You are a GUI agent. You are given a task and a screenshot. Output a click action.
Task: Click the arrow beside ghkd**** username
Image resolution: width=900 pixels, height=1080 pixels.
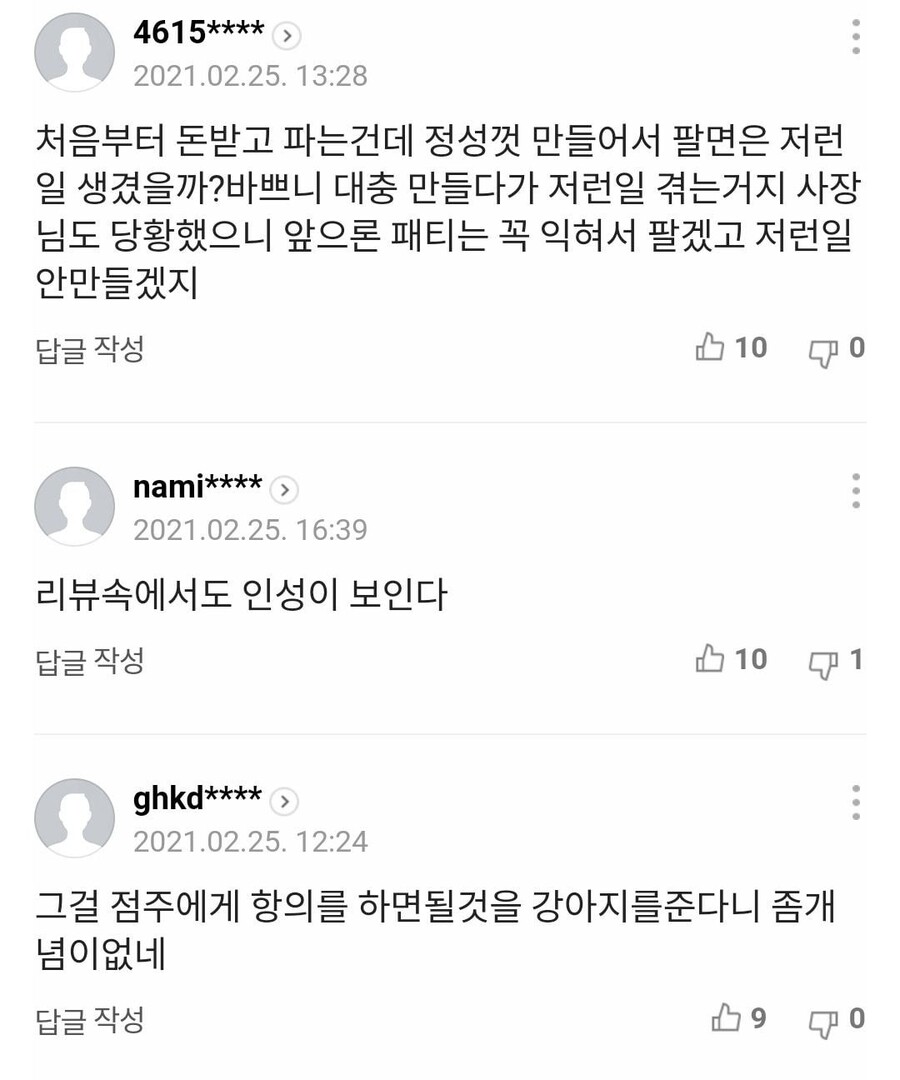[287, 801]
